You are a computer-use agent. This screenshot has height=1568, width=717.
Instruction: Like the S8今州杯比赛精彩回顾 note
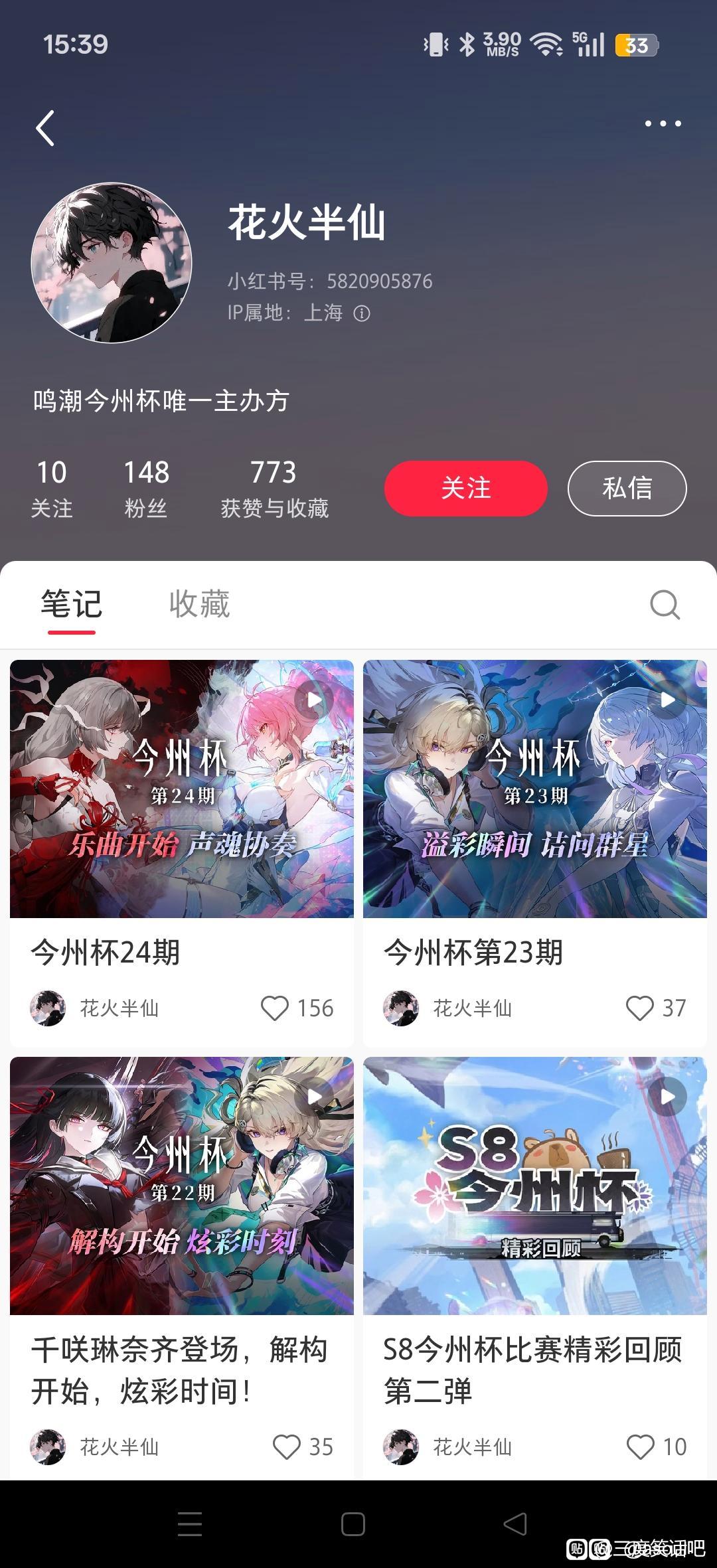(x=640, y=1447)
